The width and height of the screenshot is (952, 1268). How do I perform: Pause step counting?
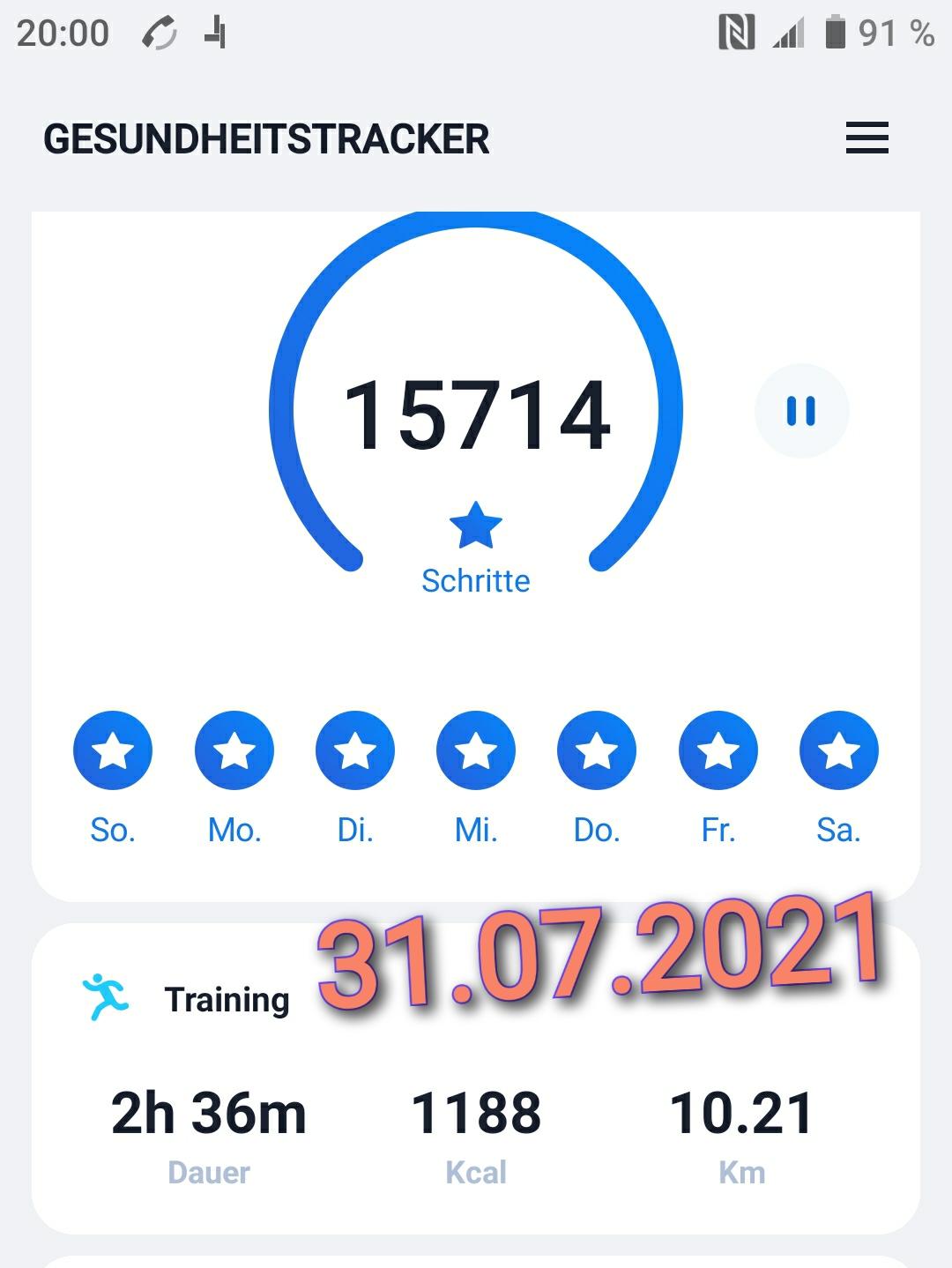(x=801, y=411)
